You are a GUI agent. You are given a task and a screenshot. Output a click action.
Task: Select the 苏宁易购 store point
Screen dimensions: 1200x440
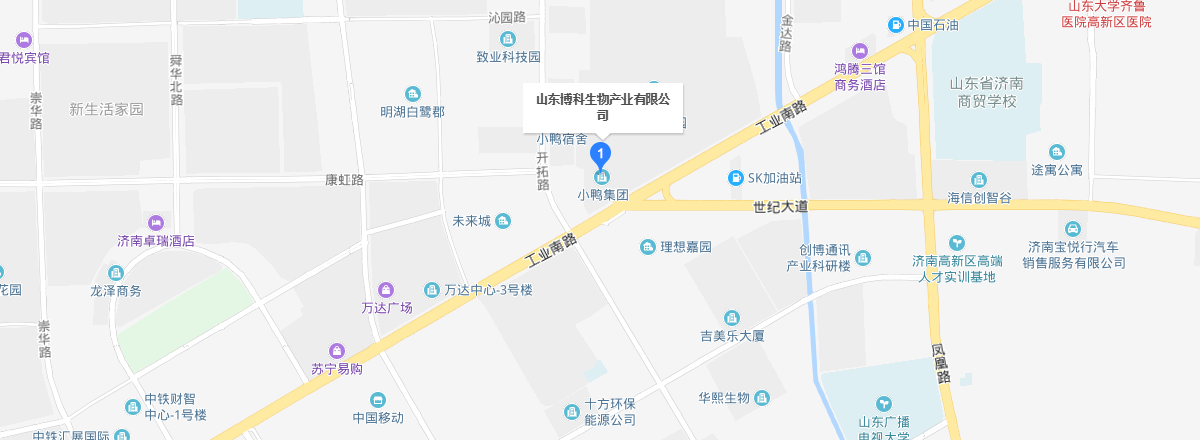(336, 351)
